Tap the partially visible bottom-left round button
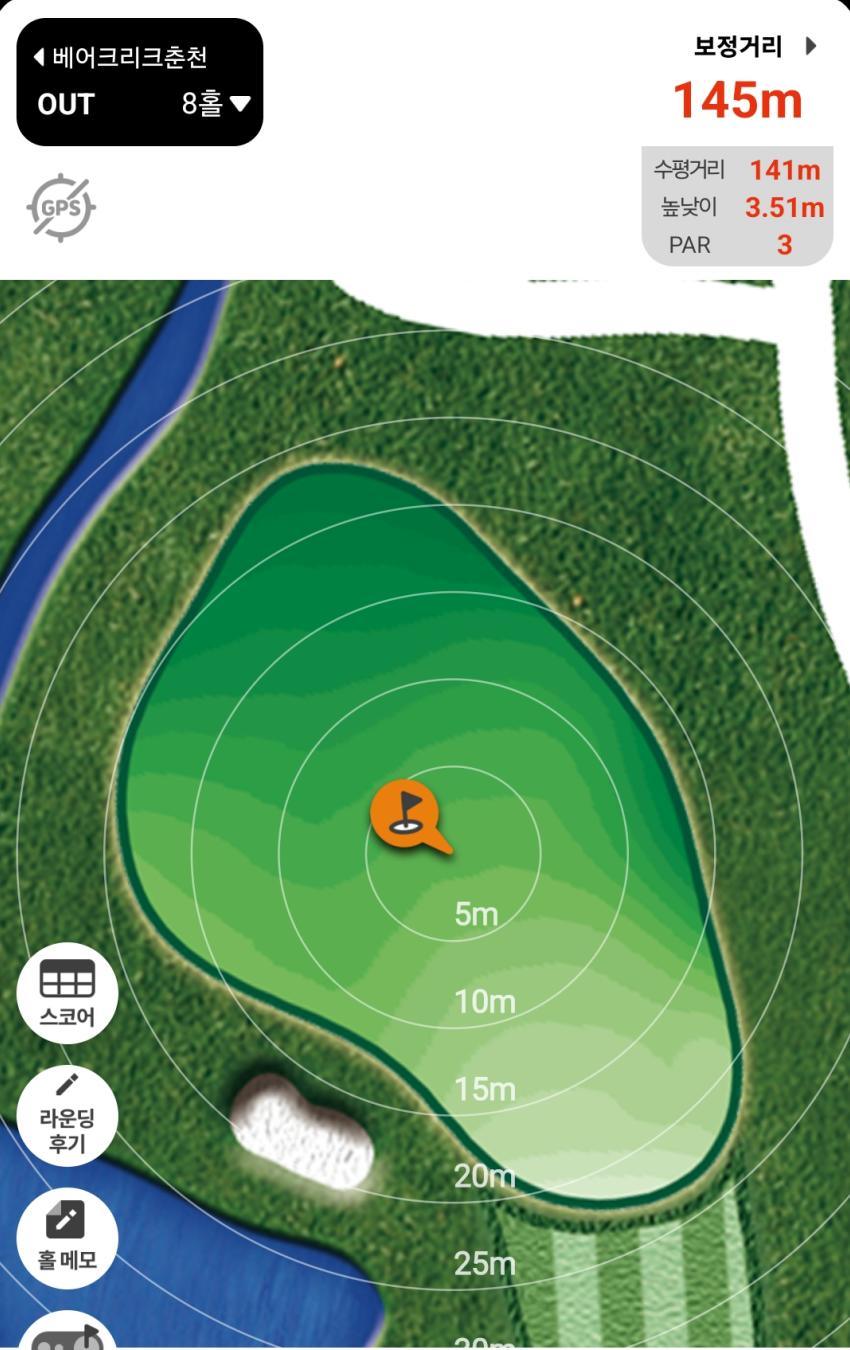850x1350 pixels. point(67,1335)
